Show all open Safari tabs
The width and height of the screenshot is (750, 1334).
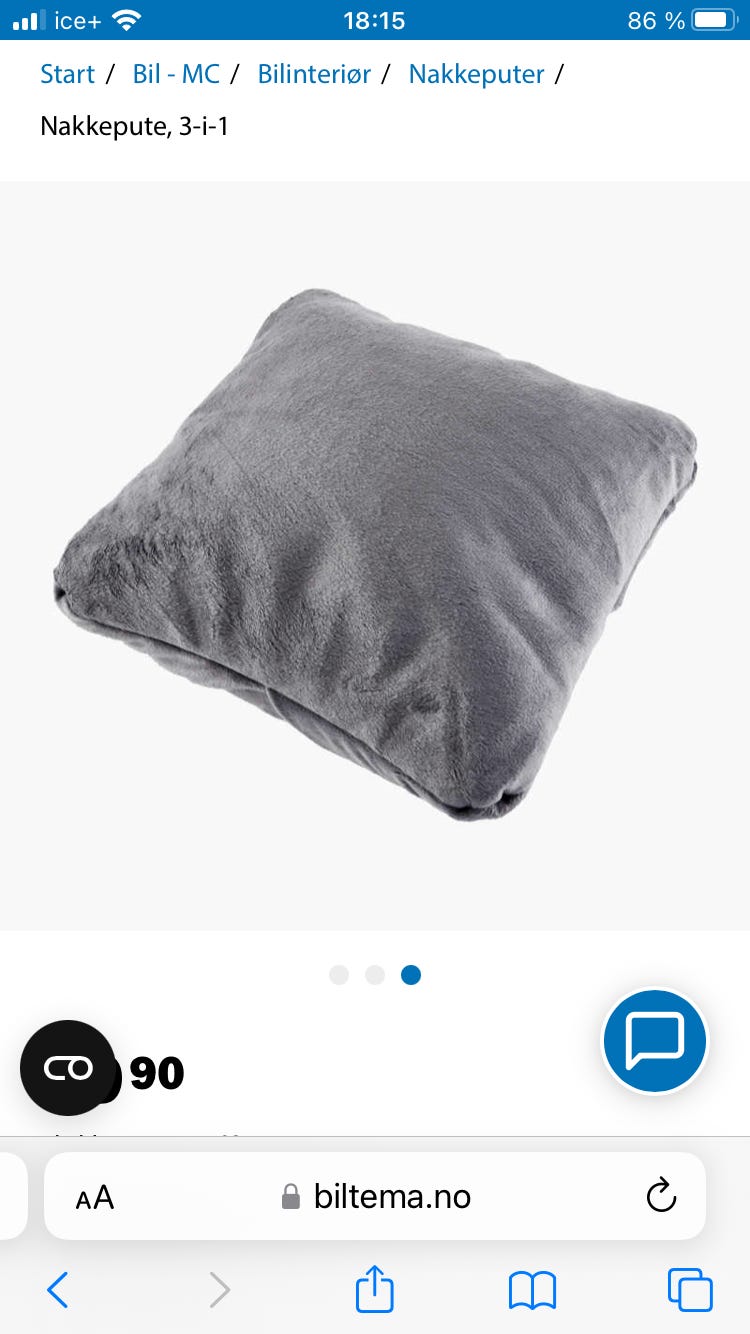[690, 1290]
